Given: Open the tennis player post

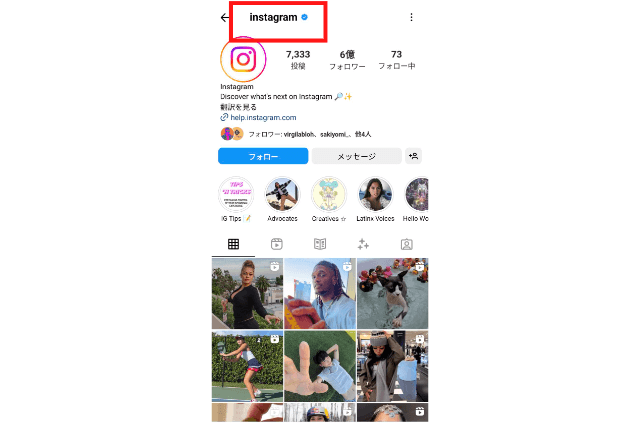Looking at the screenshot, I should [247, 365].
